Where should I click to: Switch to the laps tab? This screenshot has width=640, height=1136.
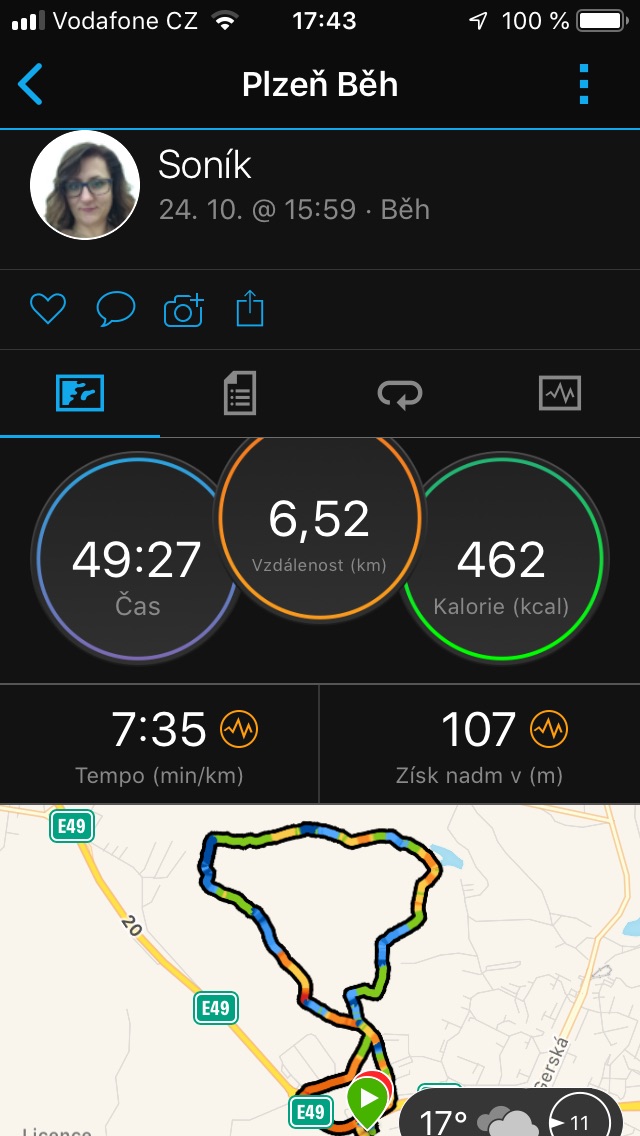click(x=400, y=393)
